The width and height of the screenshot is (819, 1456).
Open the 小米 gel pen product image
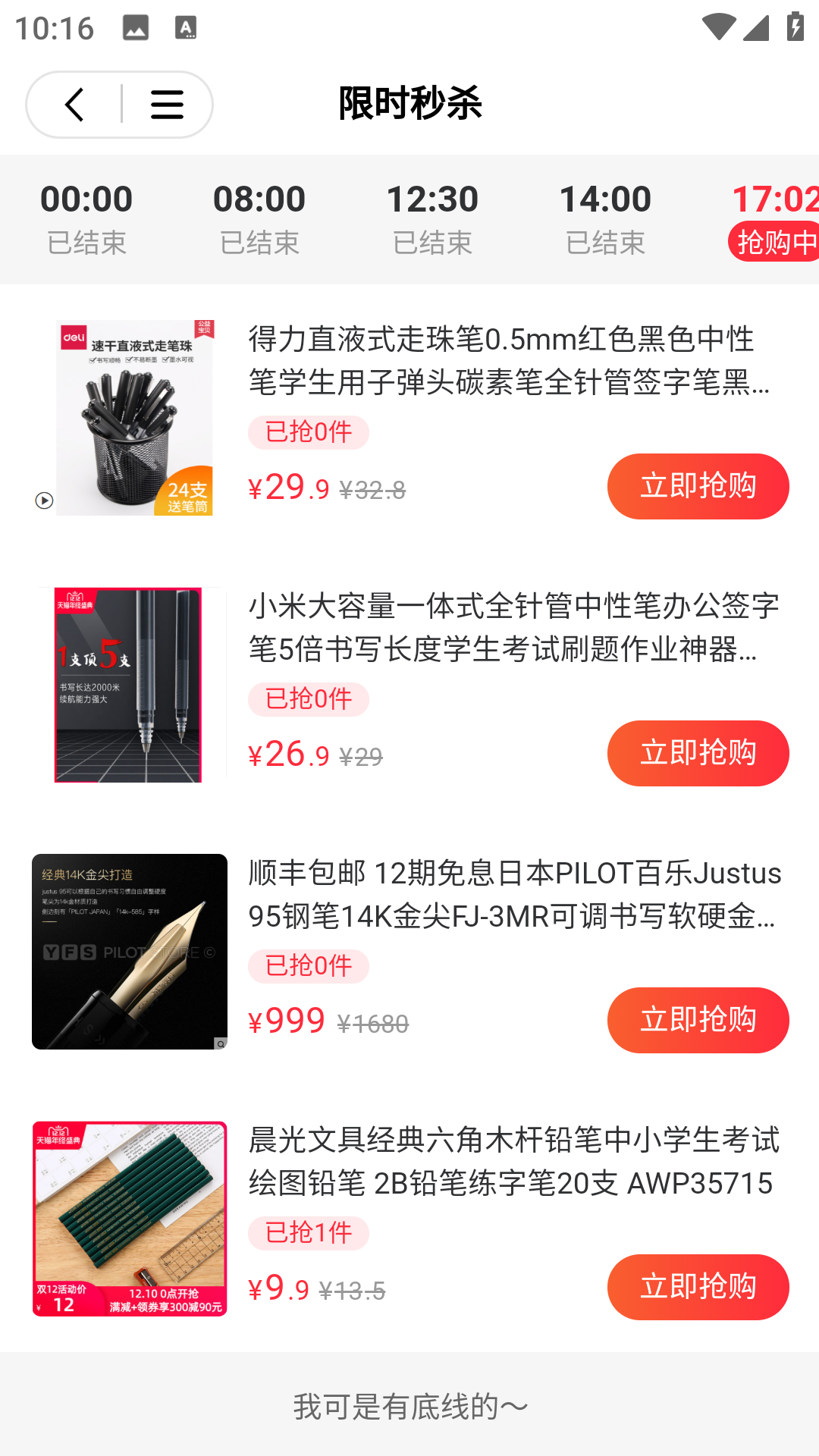point(129,685)
